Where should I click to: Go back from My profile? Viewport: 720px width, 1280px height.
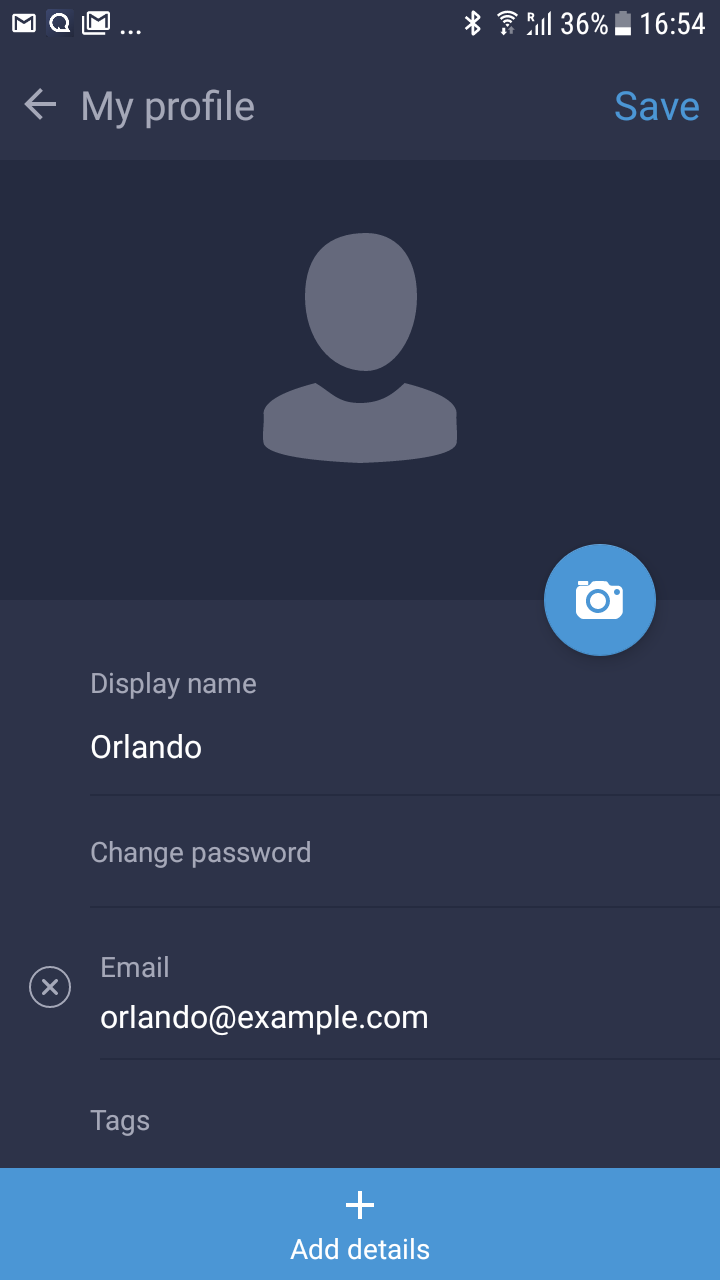(x=40, y=105)
